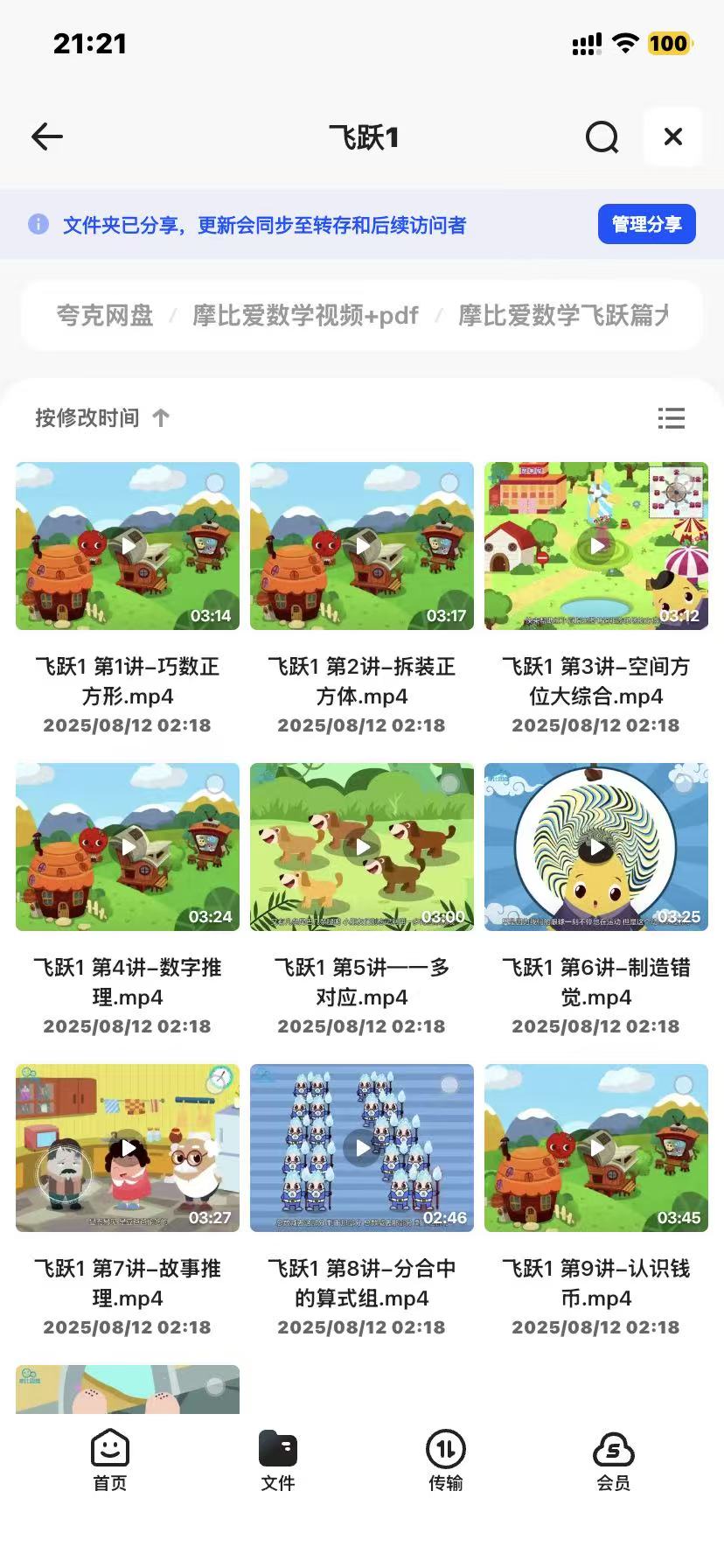Tap the 管理分享 button
Viewport: 724px width, 1568px height.
(x=646, y=225)
